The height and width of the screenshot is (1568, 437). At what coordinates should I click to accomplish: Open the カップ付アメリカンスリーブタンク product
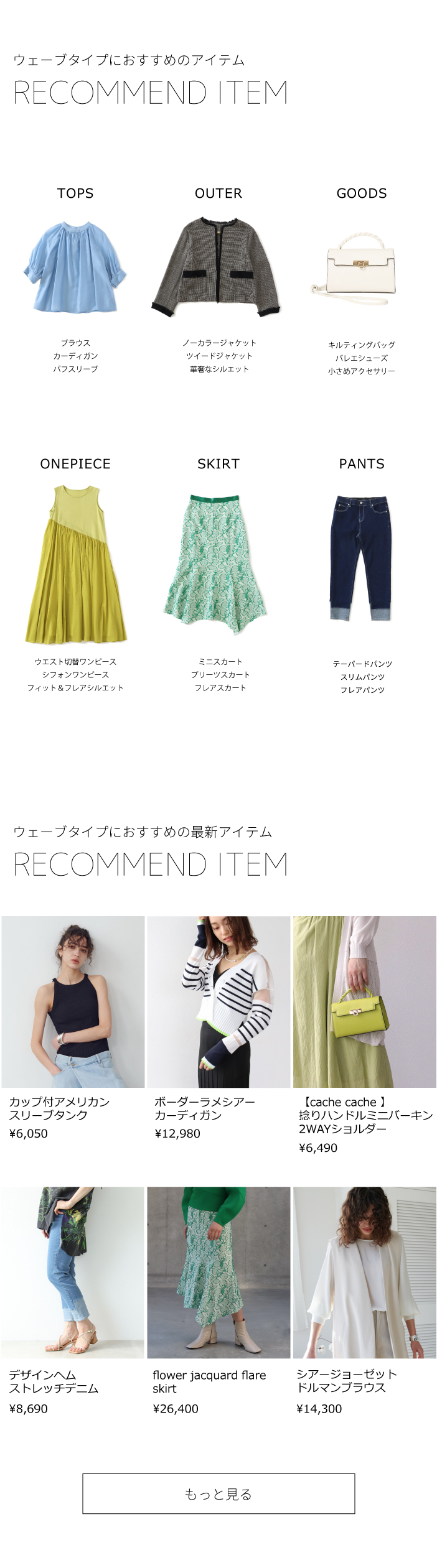(73, 1003)
